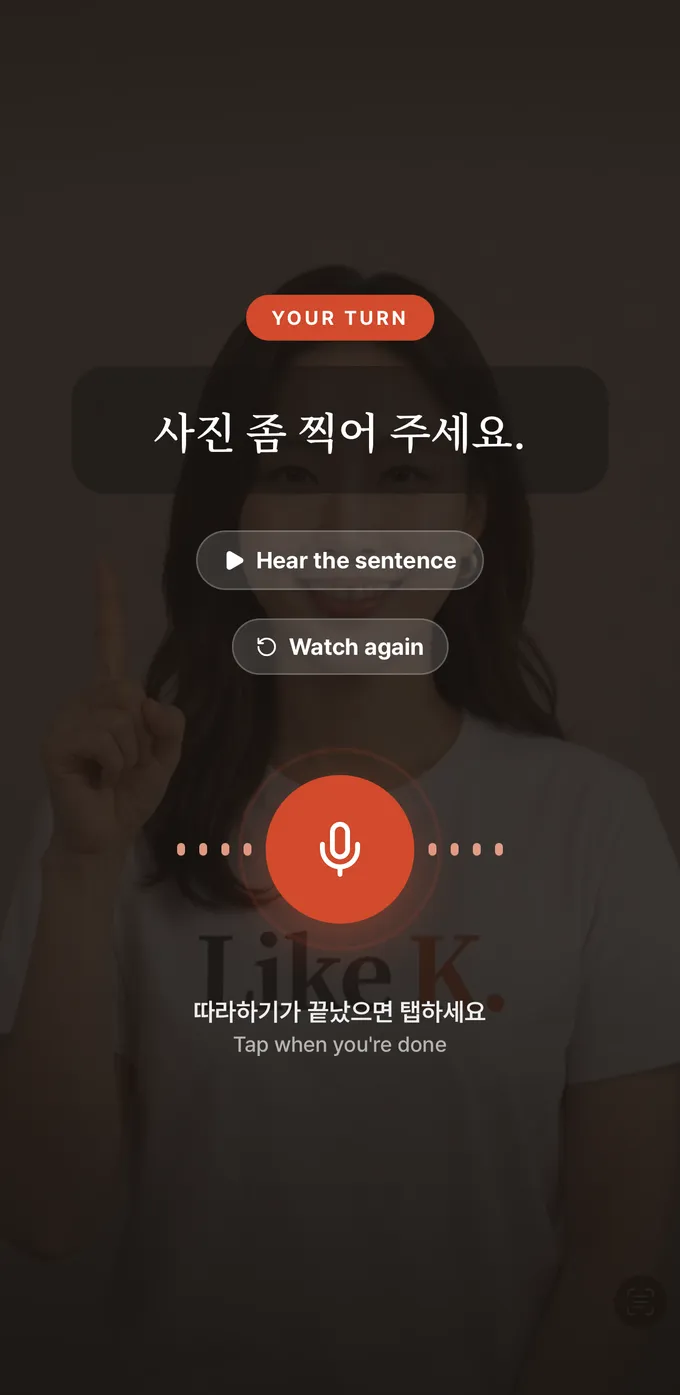Screen dimensions: 680x1395
Task: Replay the video with Watch again
Action: (340, 647)
